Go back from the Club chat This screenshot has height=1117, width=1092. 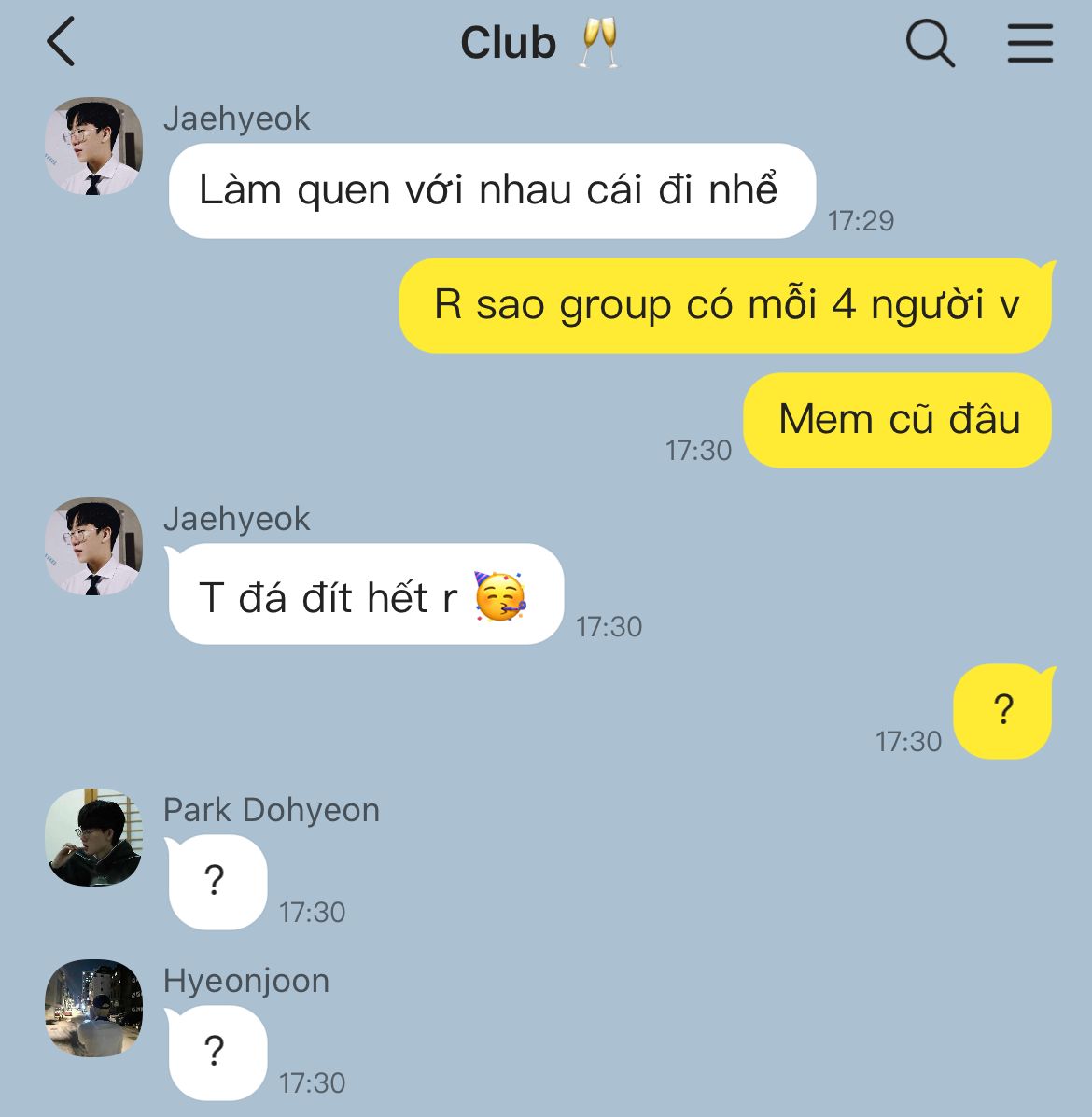pos(62,43)
